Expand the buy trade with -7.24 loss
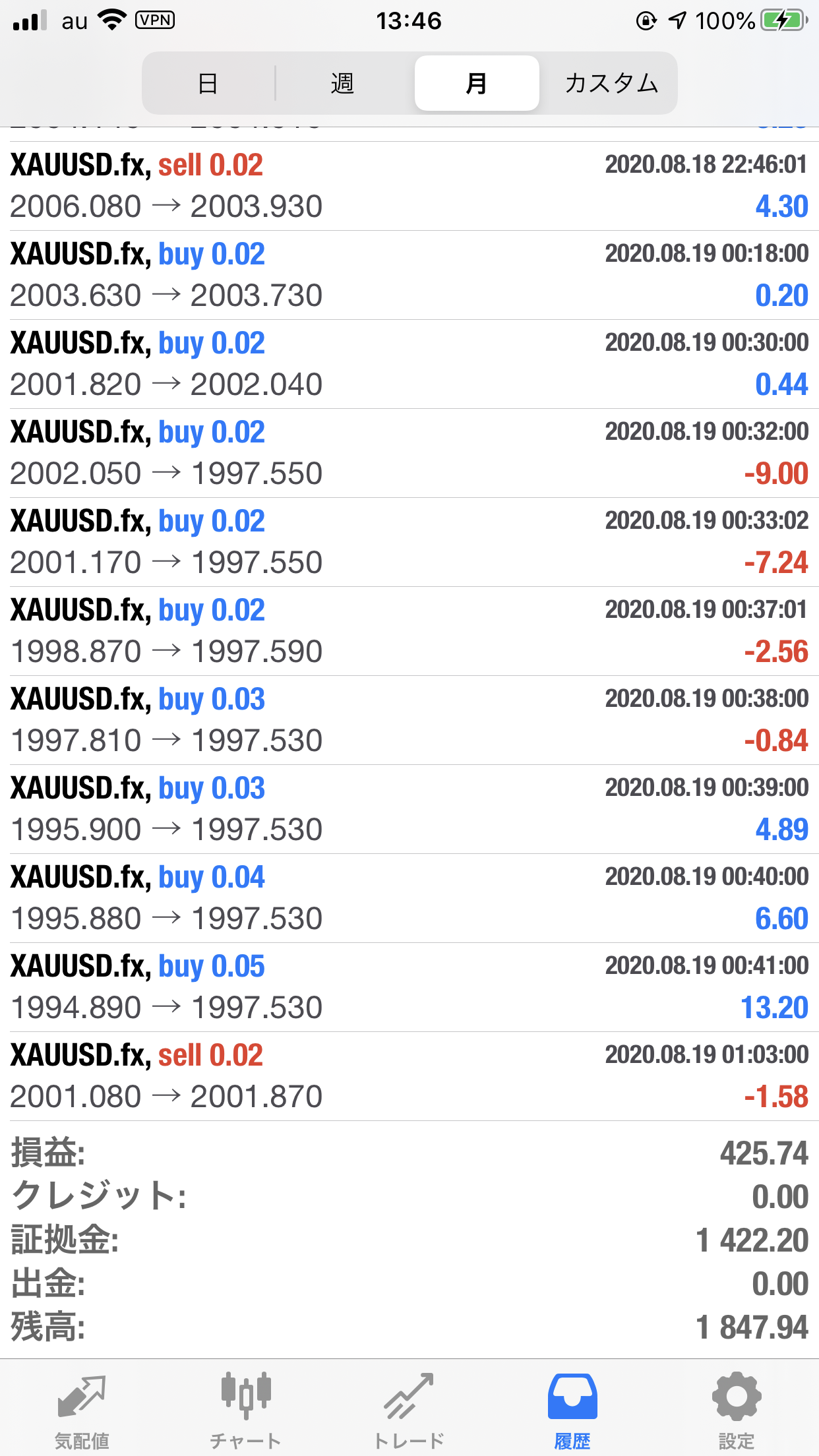Screen dimensions: 819x1456 point(409,542)
